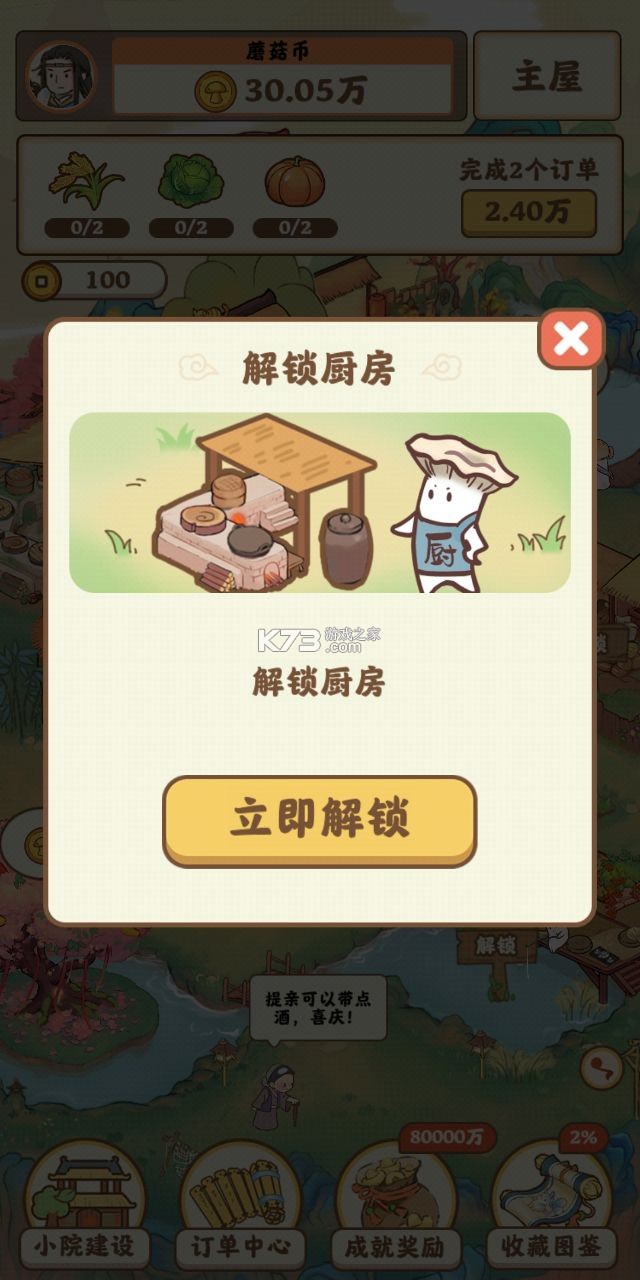Viewport: 640px width, 1280px height.
Task: Go to 主屋
Action: click(x=546, y=76)
